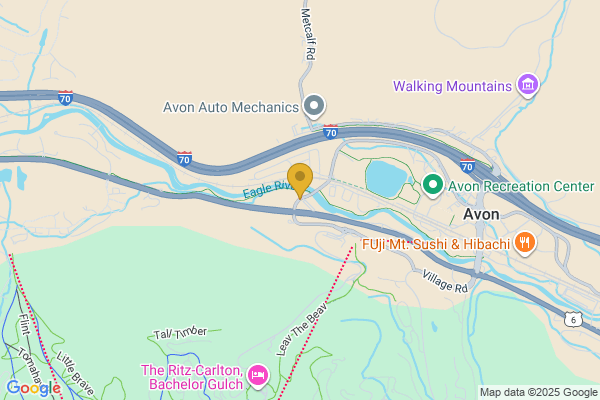The height and width of the screenshot is (400, 600).
Task: Open the Avon Auto Mechanics place marker
Action: (314, 106)
